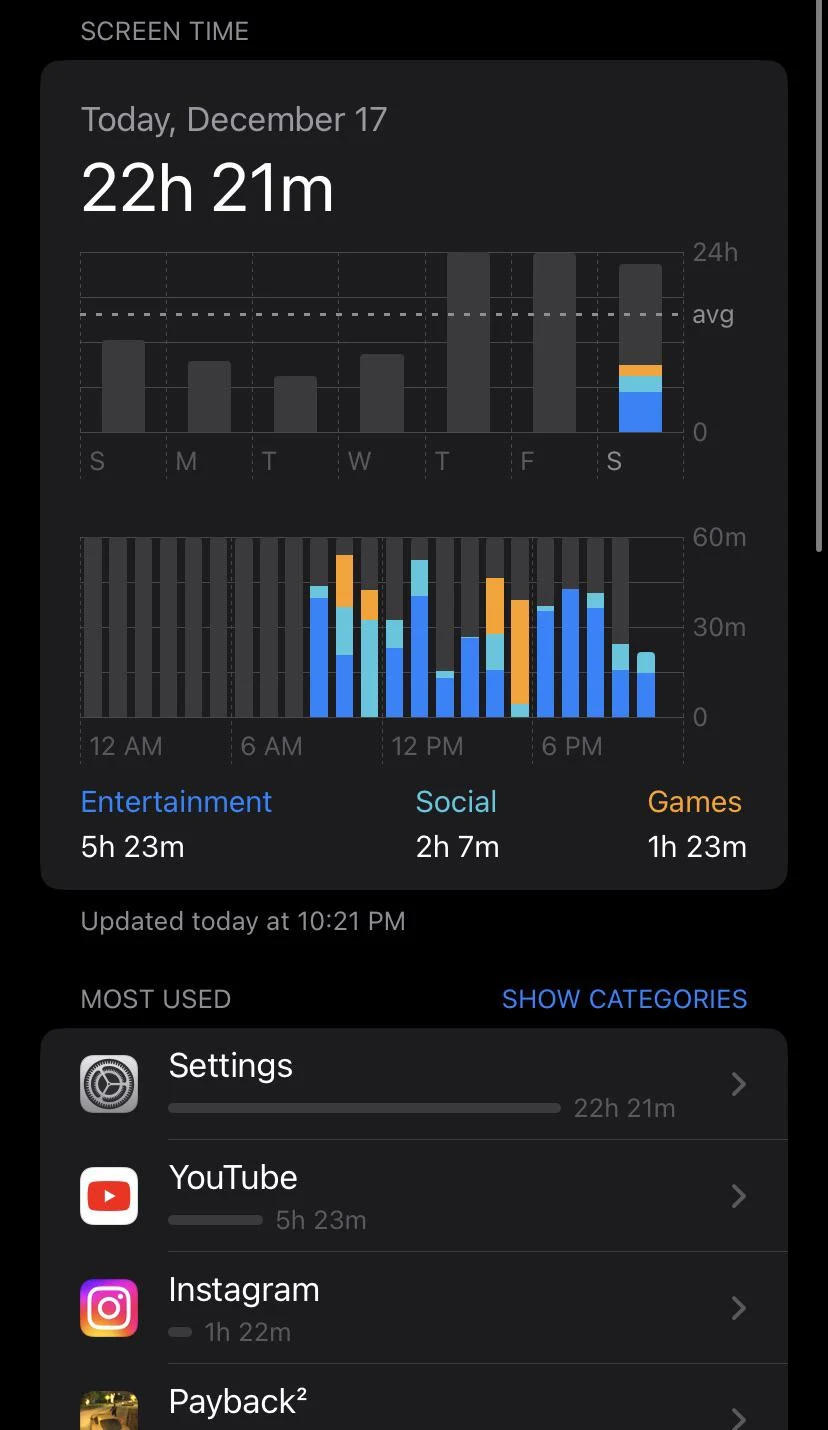Open YouTube usage details via its chevron
Viewport: 828px width, 1430px height.
(738, 1195)
